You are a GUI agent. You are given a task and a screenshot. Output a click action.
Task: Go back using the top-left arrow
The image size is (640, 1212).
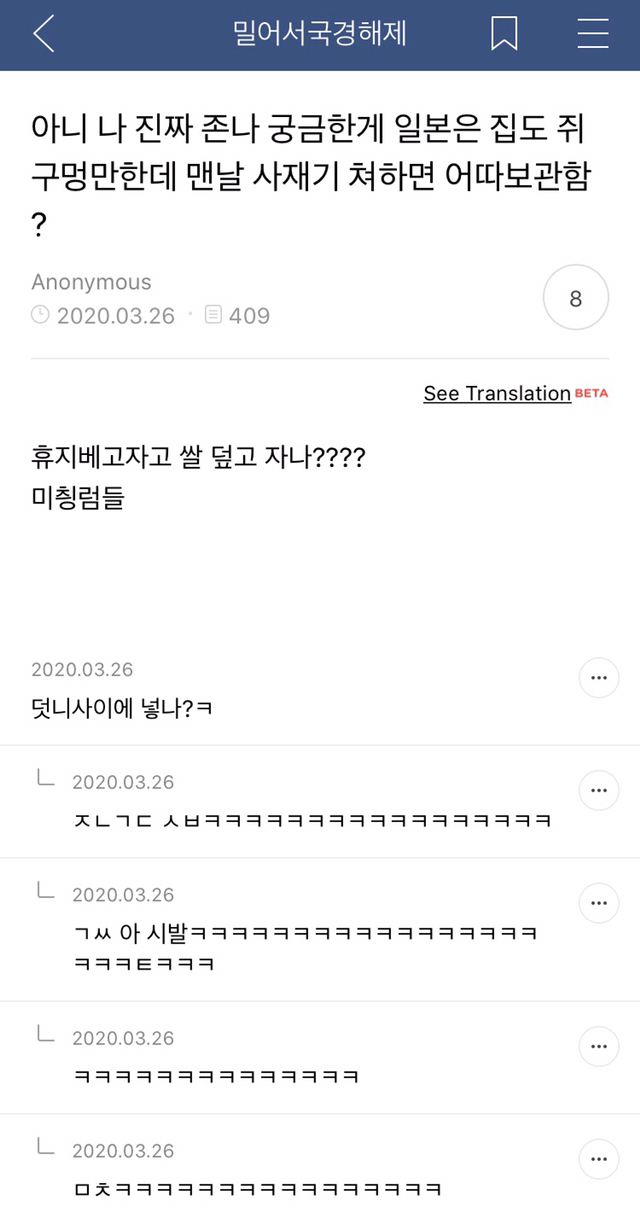pyautogui.click(x=44, y=34)
